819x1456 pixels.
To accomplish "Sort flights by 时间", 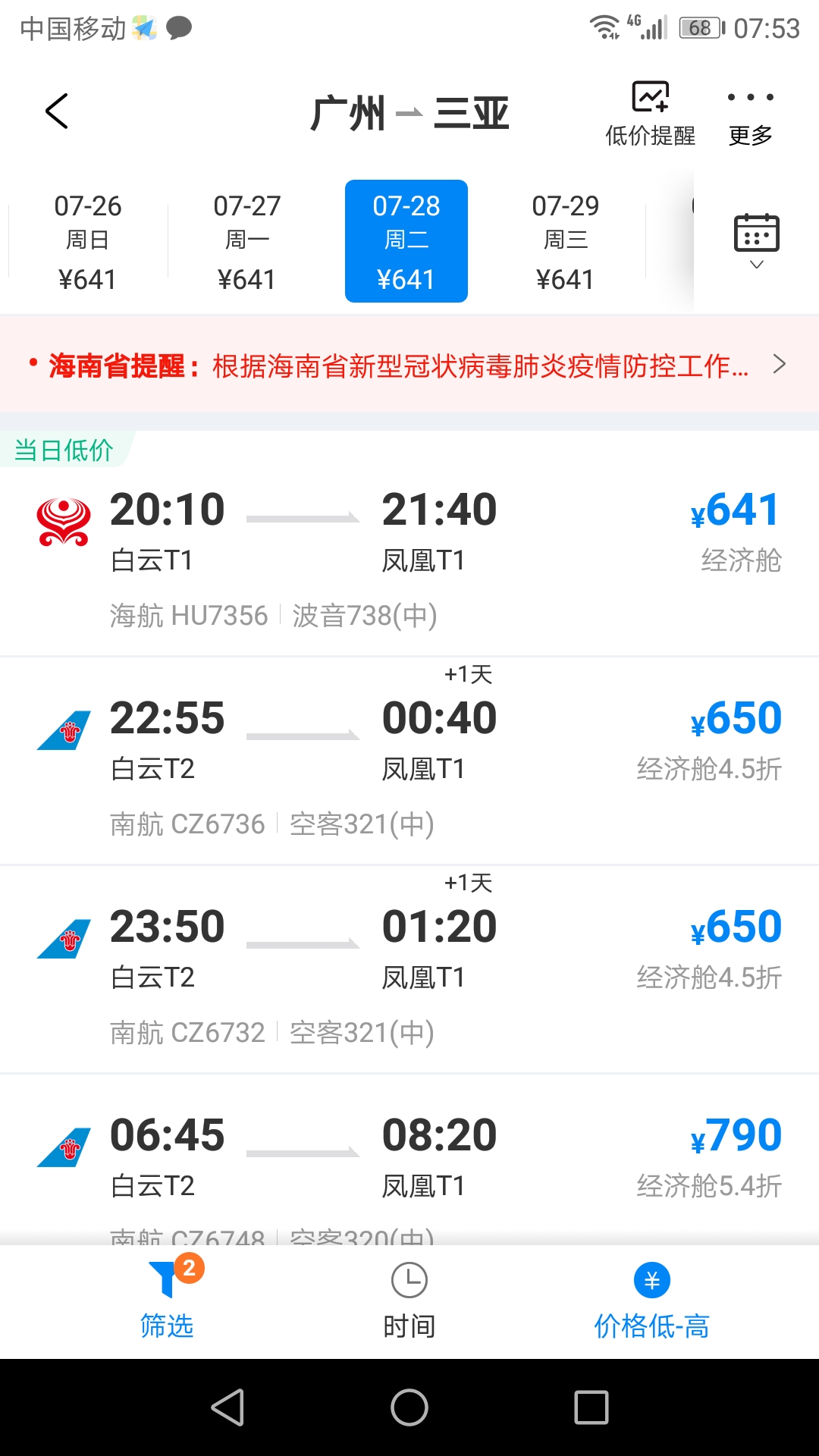I will pyautogui.click(x=409, y=1302).
